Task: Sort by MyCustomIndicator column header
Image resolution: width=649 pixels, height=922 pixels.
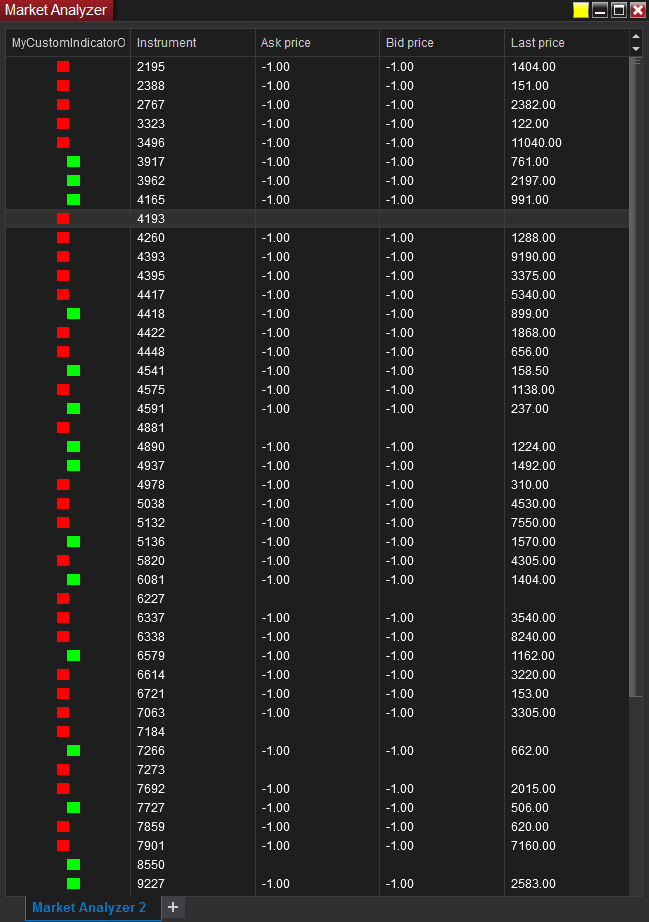Action: click(68, 43)
